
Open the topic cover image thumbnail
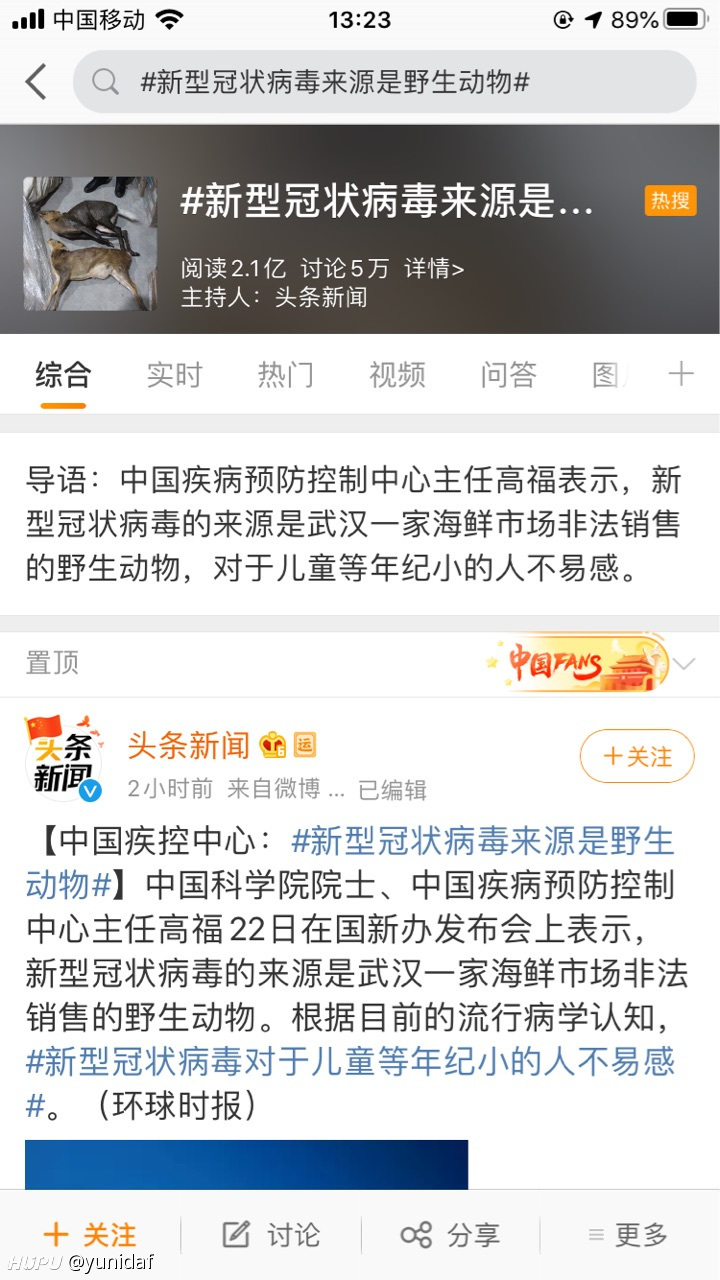click(90, 243)
